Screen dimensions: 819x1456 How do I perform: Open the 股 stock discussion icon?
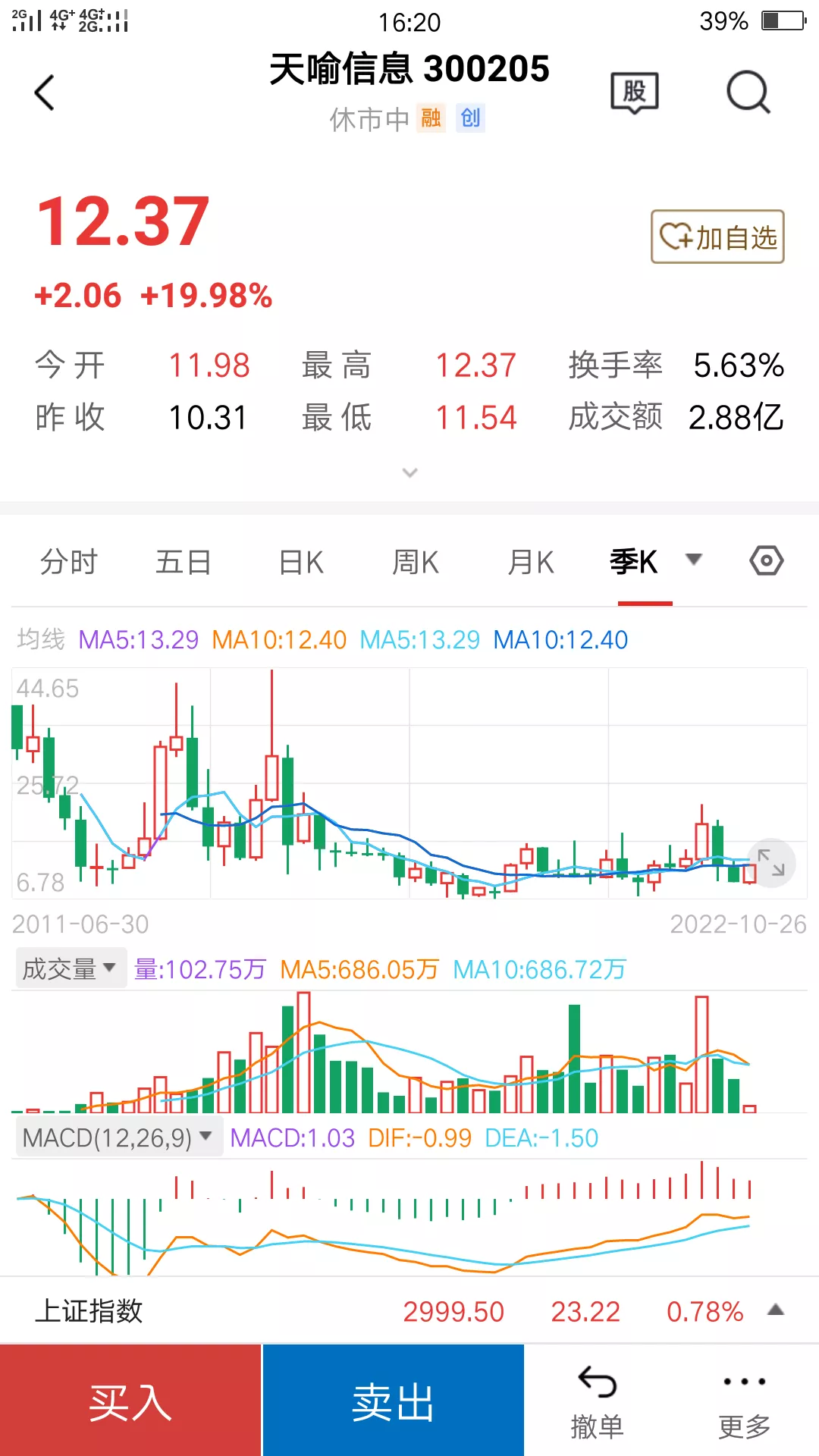pos(635,93)
